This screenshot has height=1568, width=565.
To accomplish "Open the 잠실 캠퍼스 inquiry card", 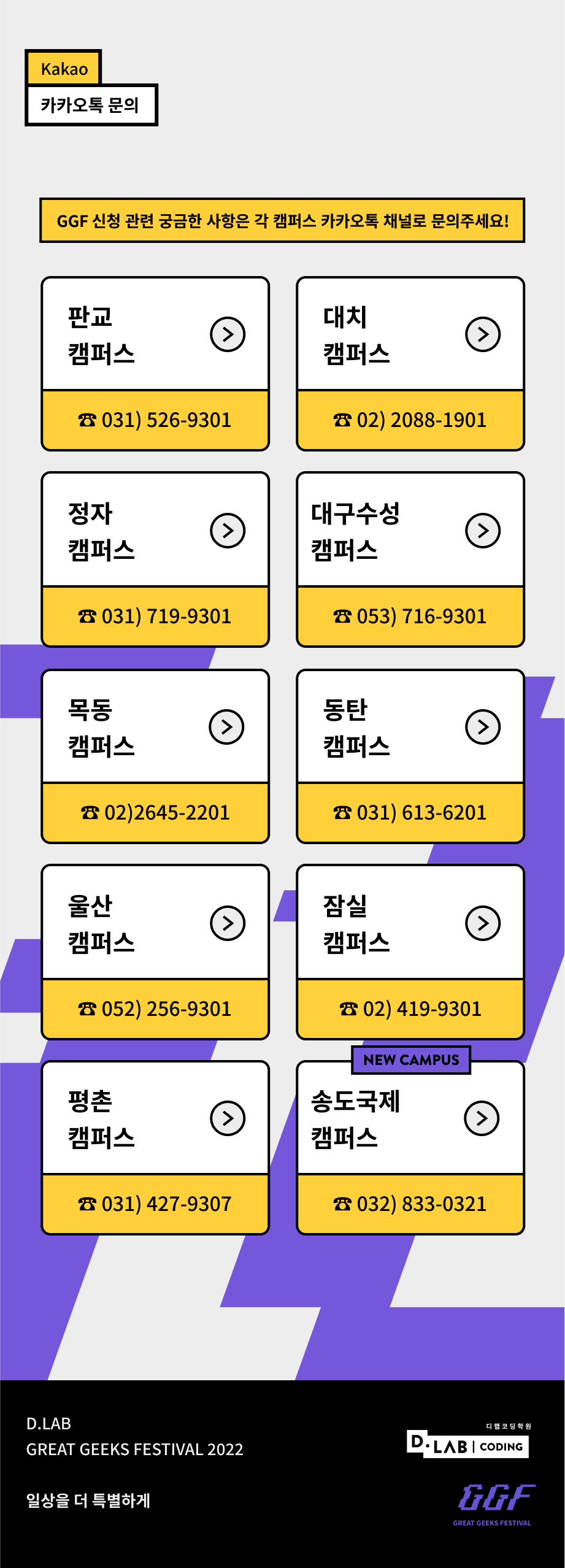I will tap(410, 924).
